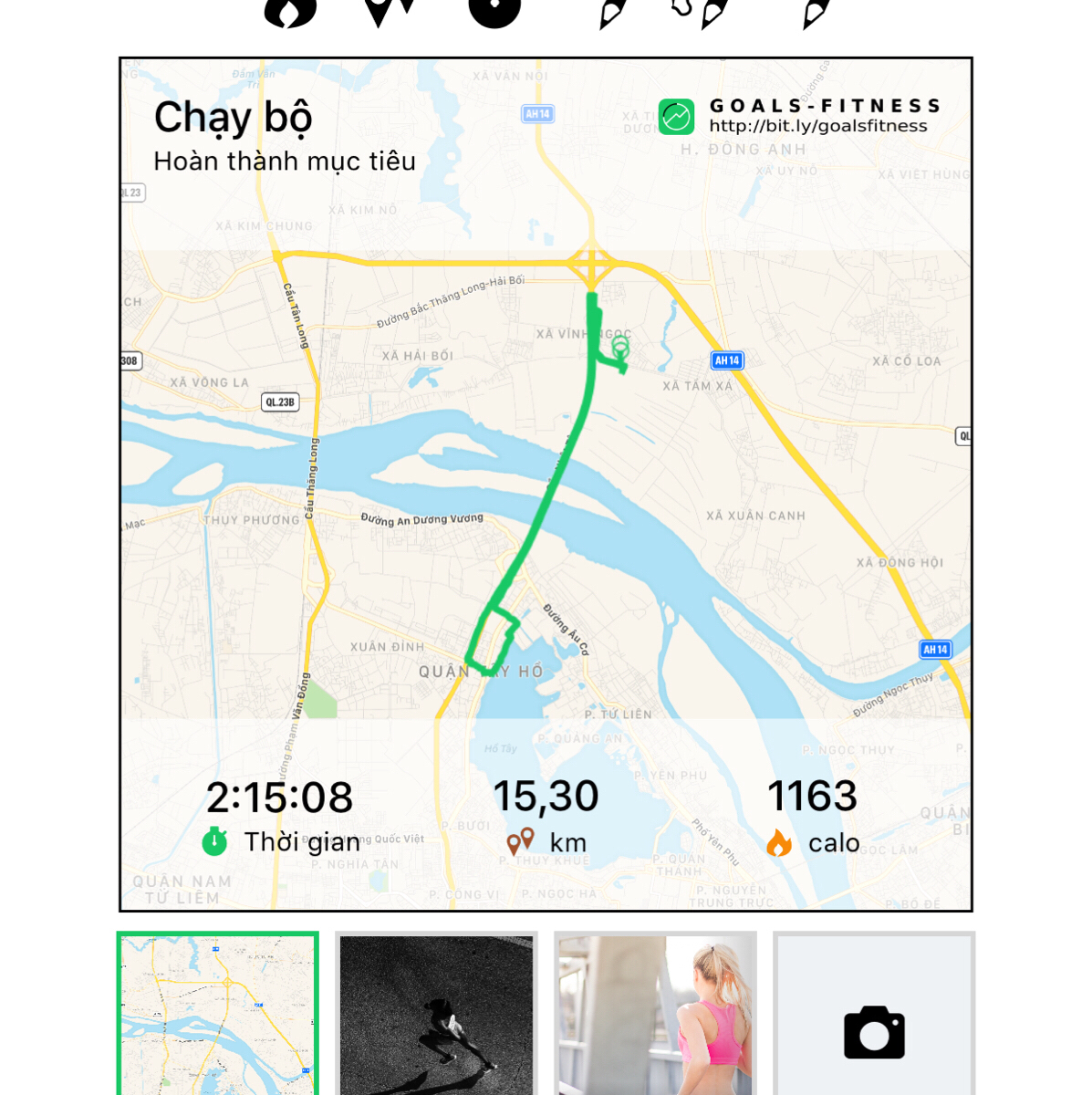Choose the black-and-white runner photo background
This screenshot has width=1092, height=1095.
tap(436, 1015)
